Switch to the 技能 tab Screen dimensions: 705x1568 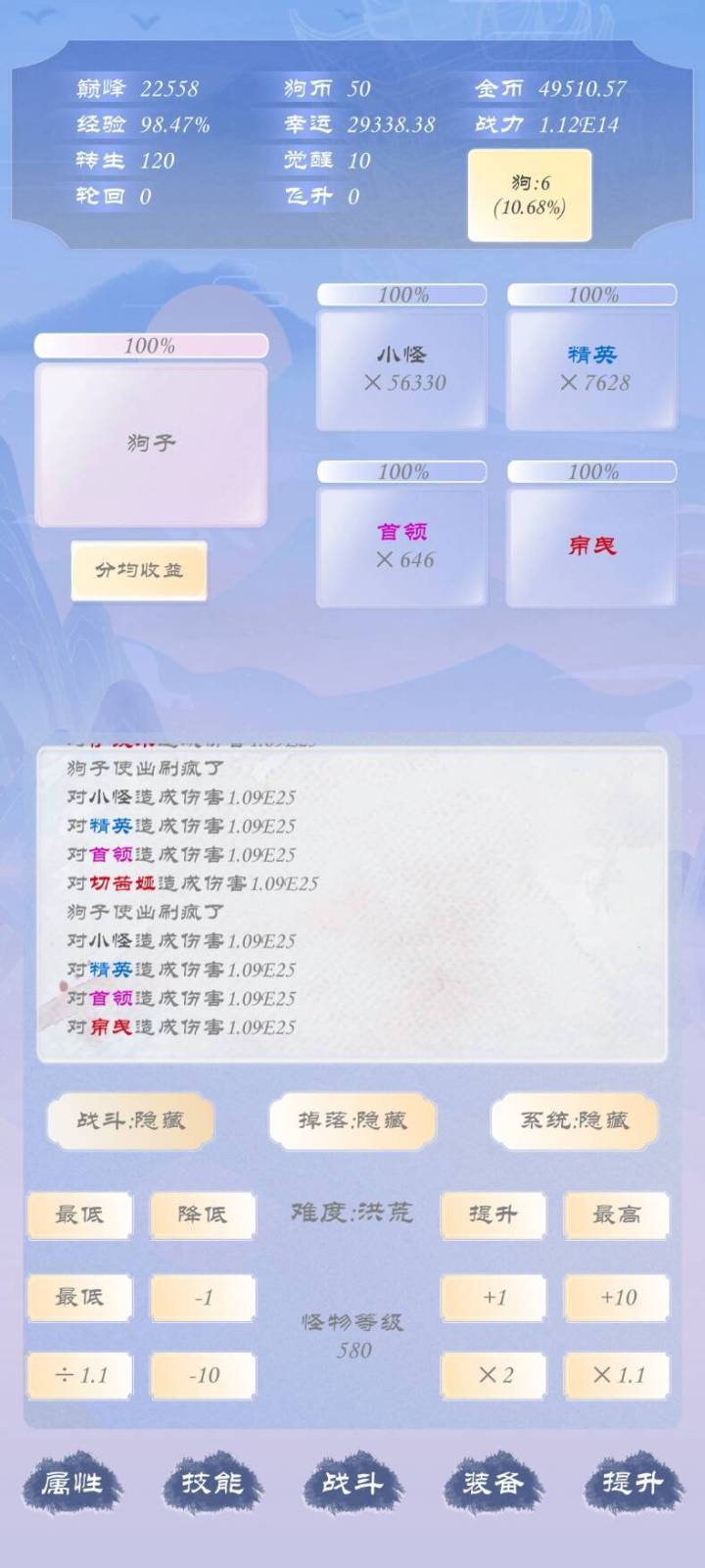tap(211, 1483)
